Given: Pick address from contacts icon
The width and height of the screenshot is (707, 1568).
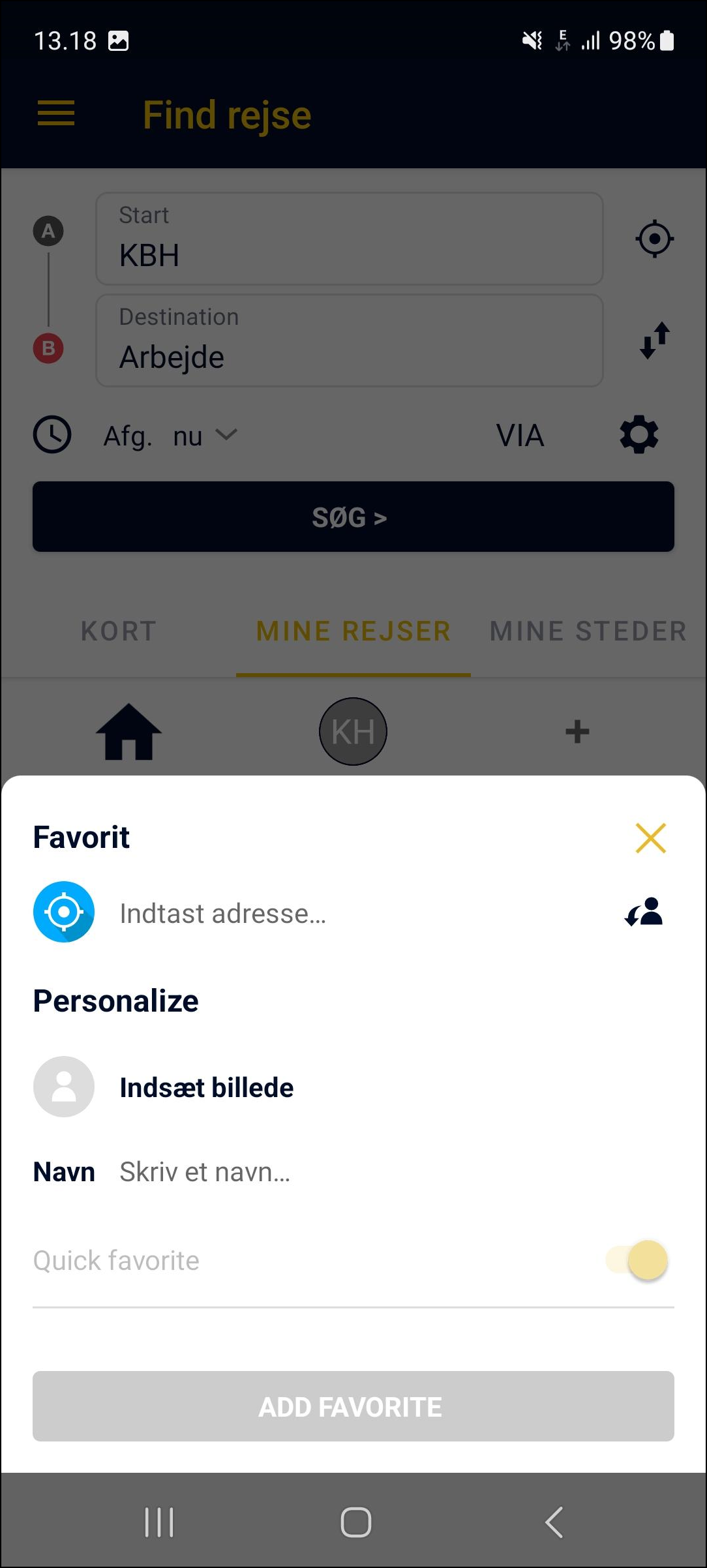Looking at the screenshot, I should [x=644, y=912].
